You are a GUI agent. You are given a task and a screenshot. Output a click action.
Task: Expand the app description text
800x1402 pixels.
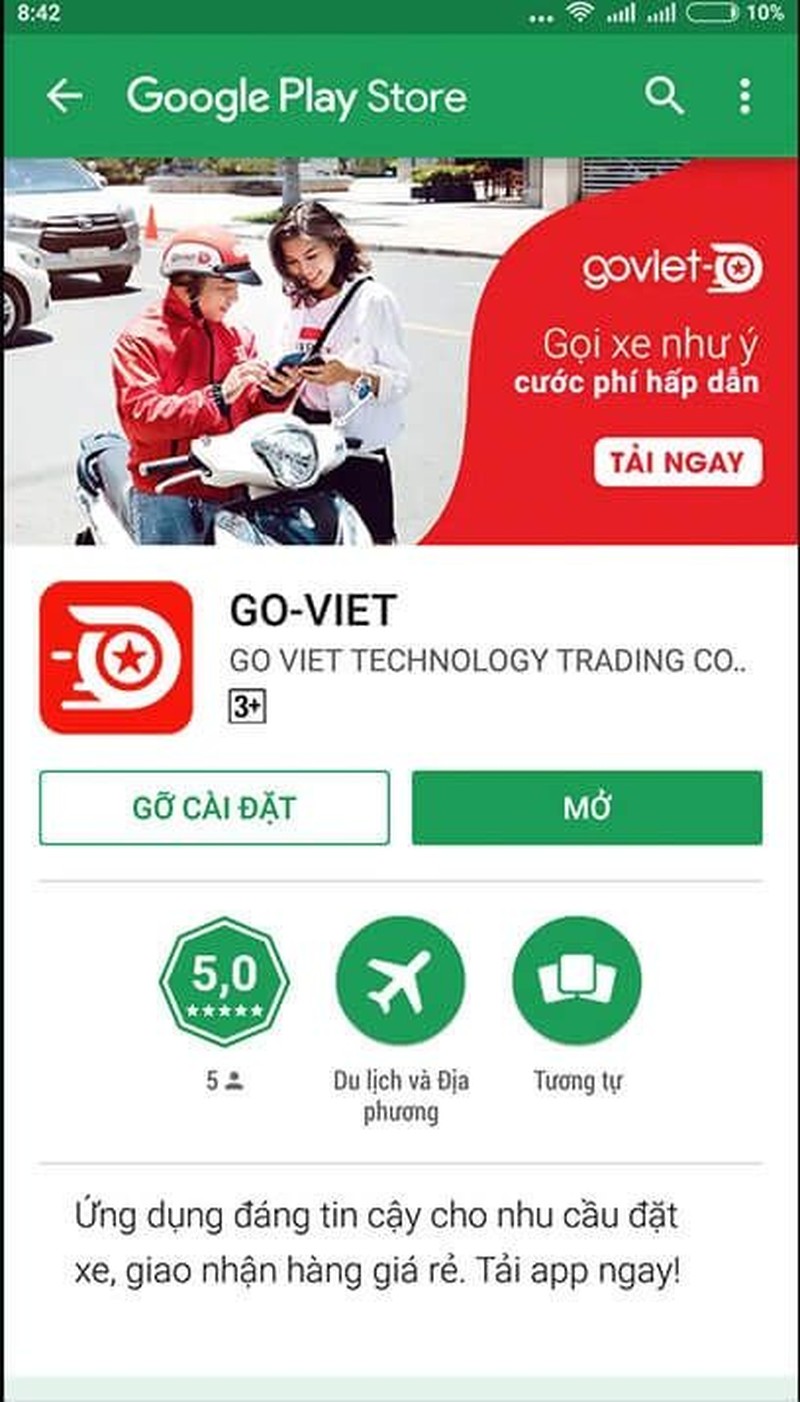(378, 1244)
